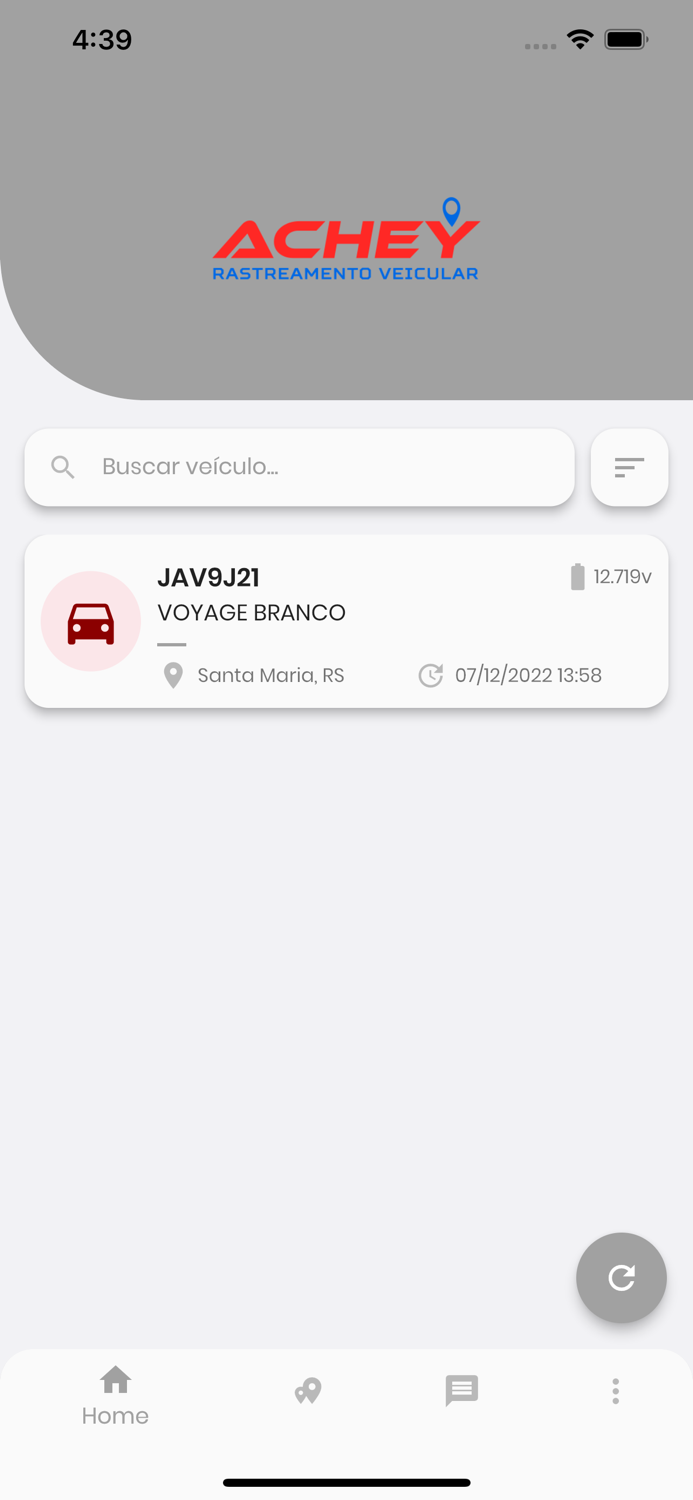Open the sort and filter options

click(629, 467)
